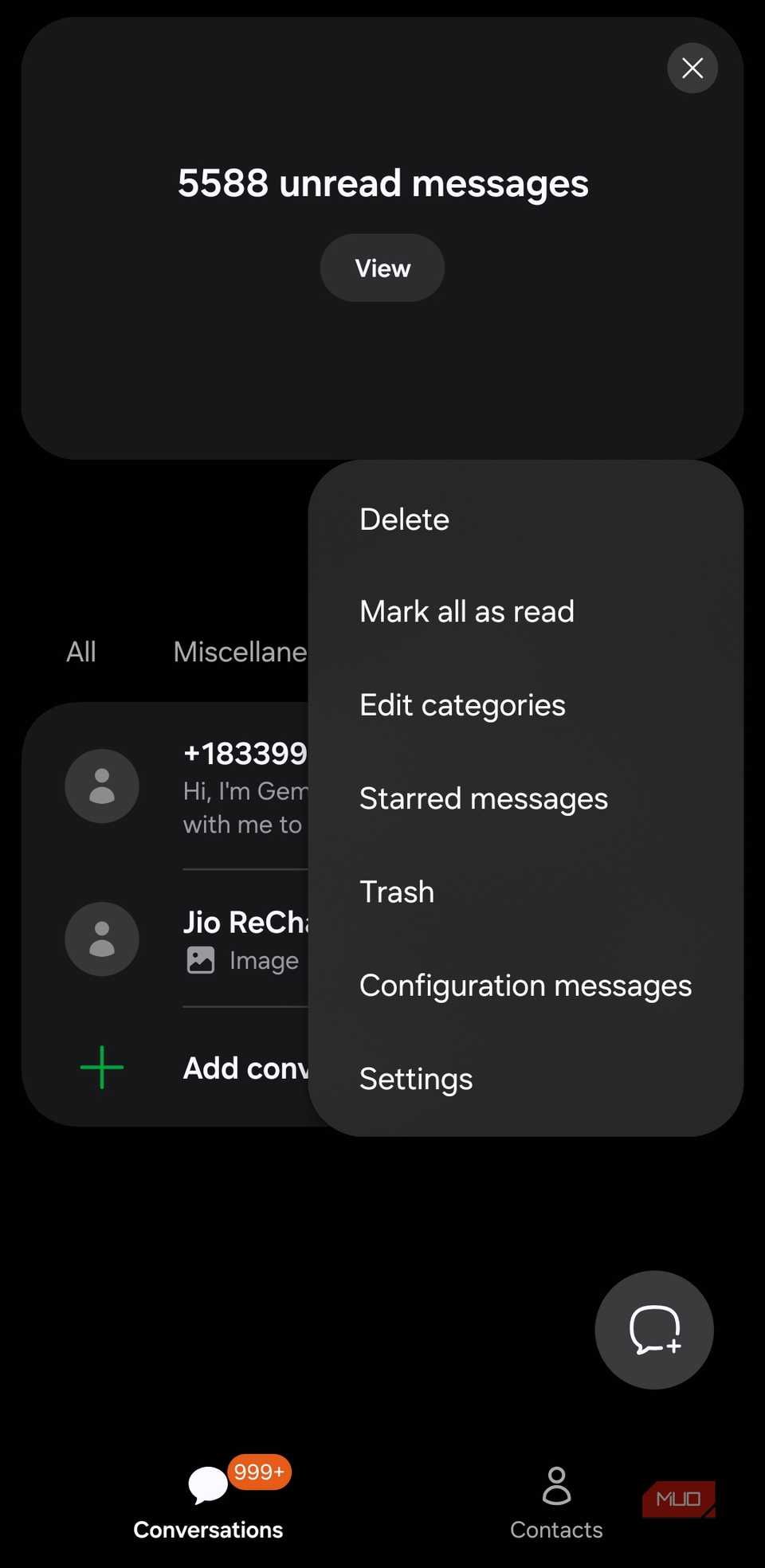Open Edit categories
The image size is (765, 1568).
pyautogui.click(x=462, y=704)
